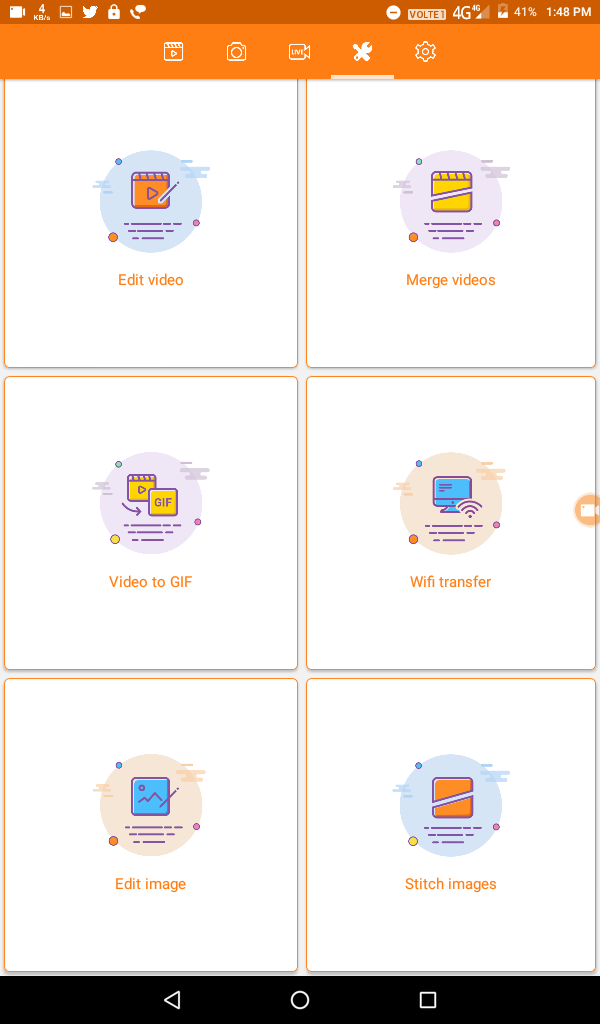The height and width of the screenshot is (1024, 600).
Task: Open the Merge videos tool
Action: pos(451,222)
